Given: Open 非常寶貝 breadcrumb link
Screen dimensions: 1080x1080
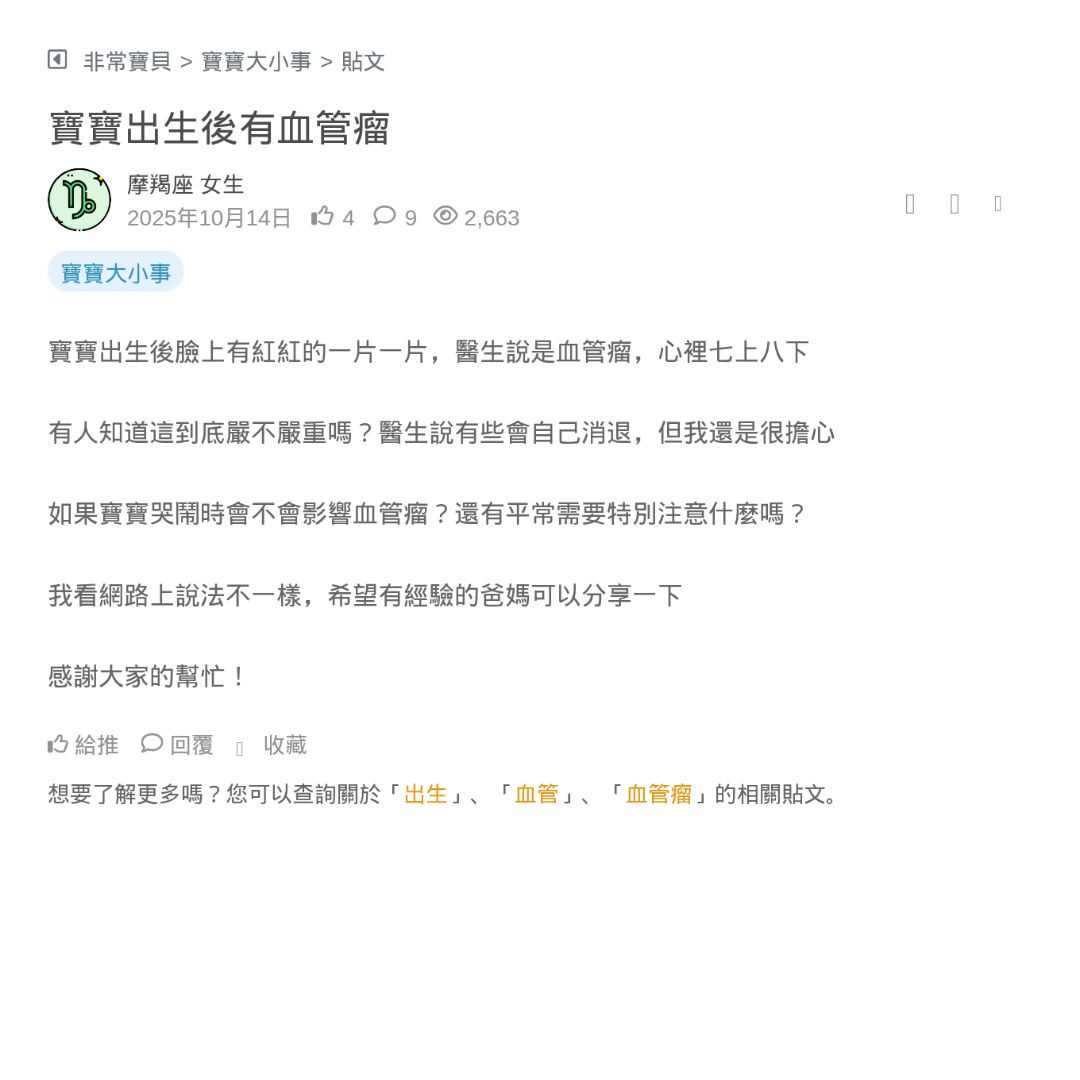Looking at the screenshot, I should (127, 61).
